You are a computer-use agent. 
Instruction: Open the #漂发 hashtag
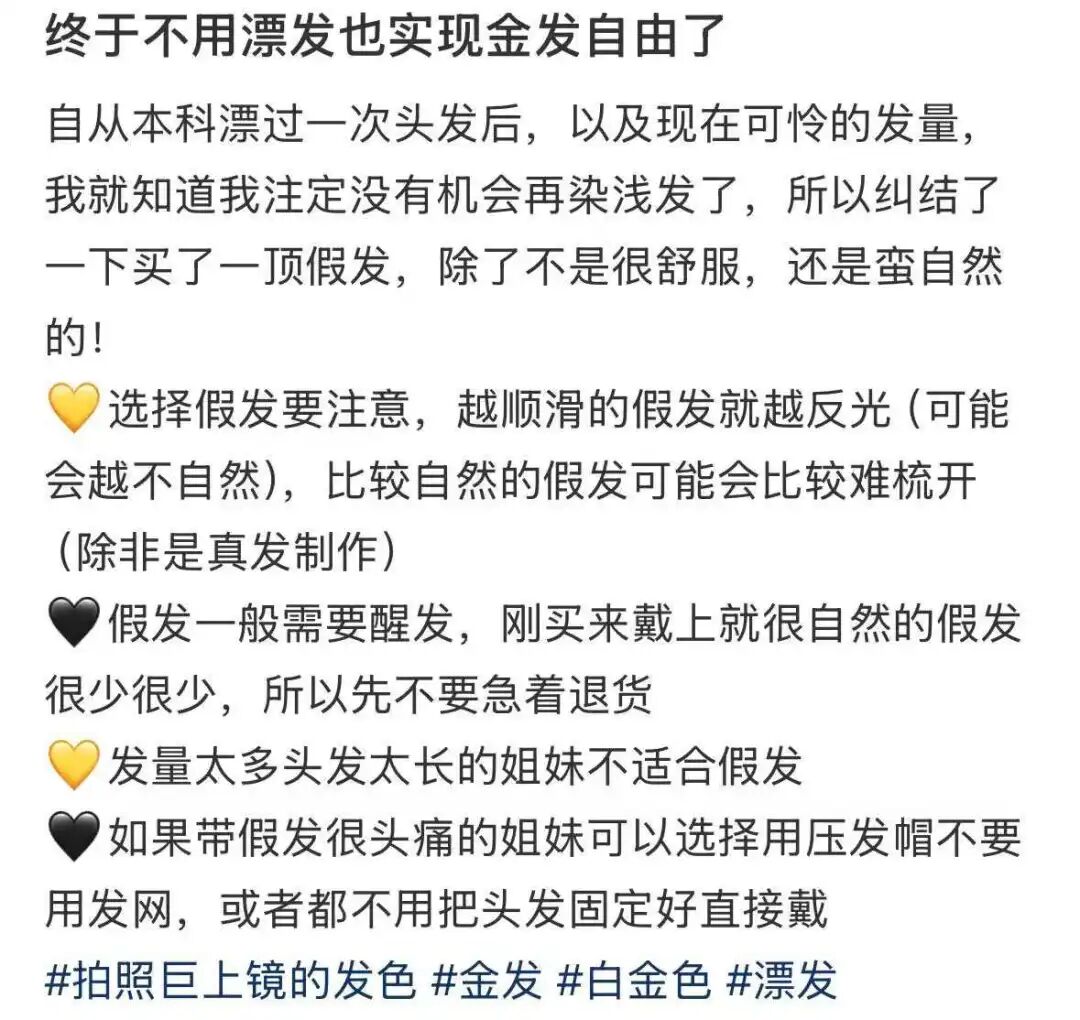click(x=781, y=981)
